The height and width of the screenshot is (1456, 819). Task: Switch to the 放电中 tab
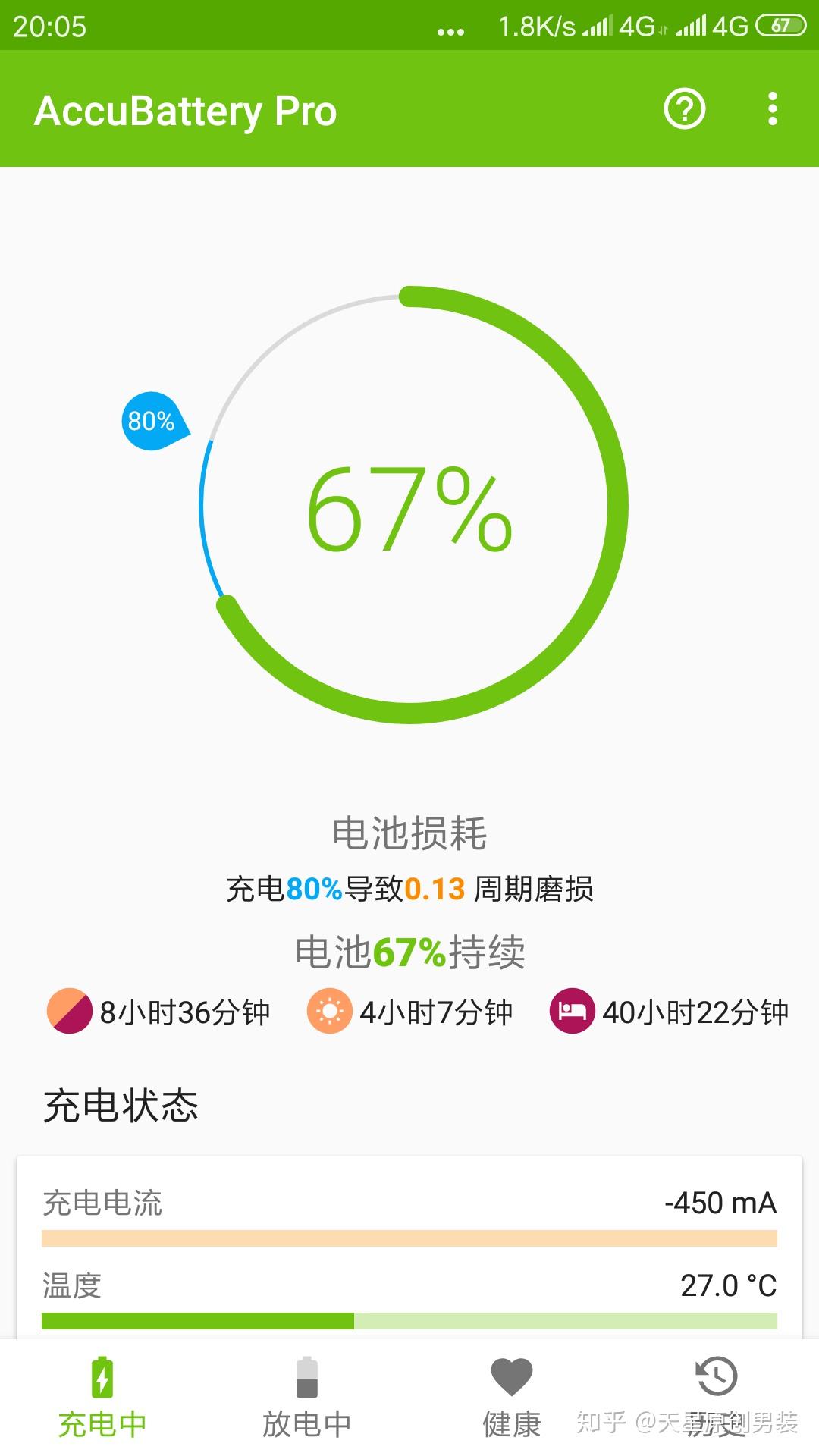pos(307,1398)
